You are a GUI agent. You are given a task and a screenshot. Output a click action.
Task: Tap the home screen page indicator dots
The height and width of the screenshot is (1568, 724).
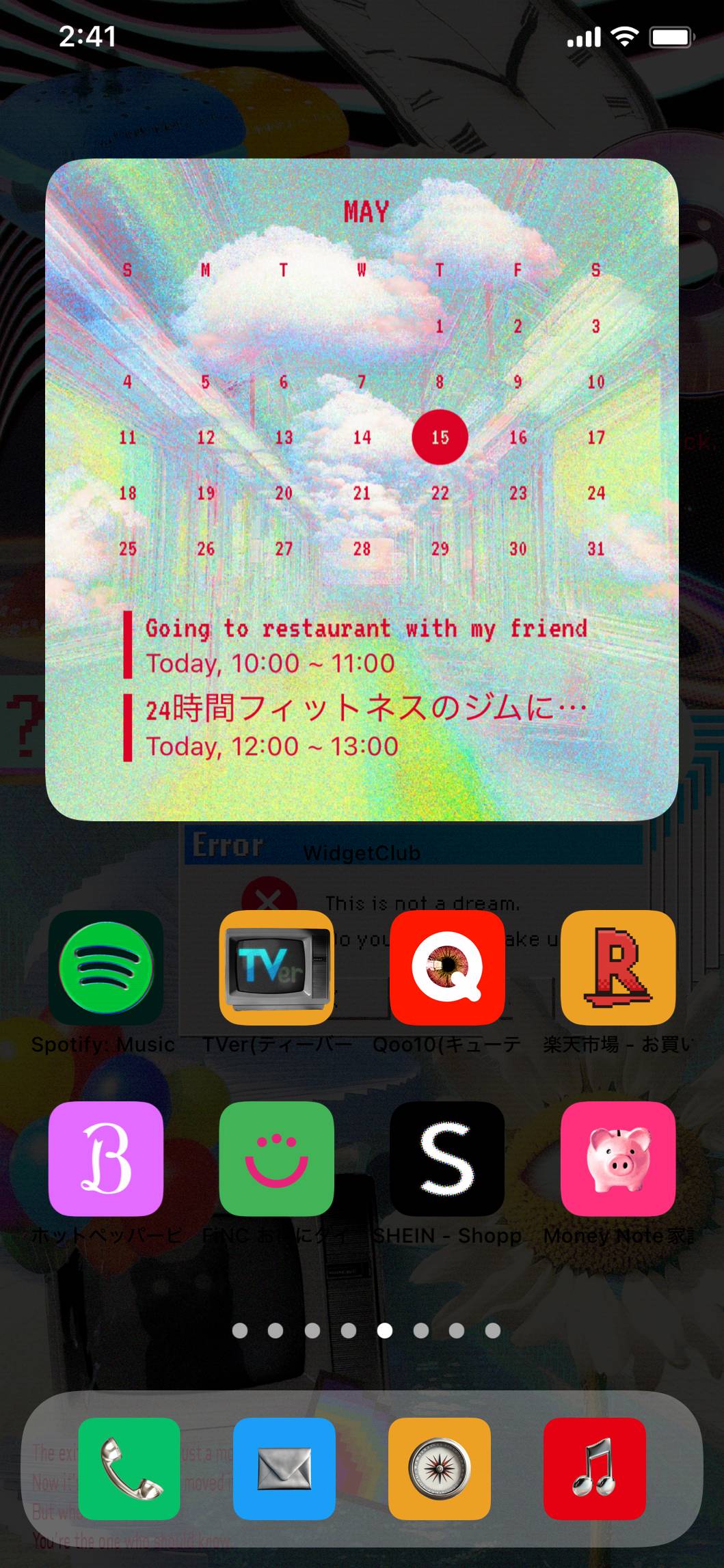point(366,1330)
